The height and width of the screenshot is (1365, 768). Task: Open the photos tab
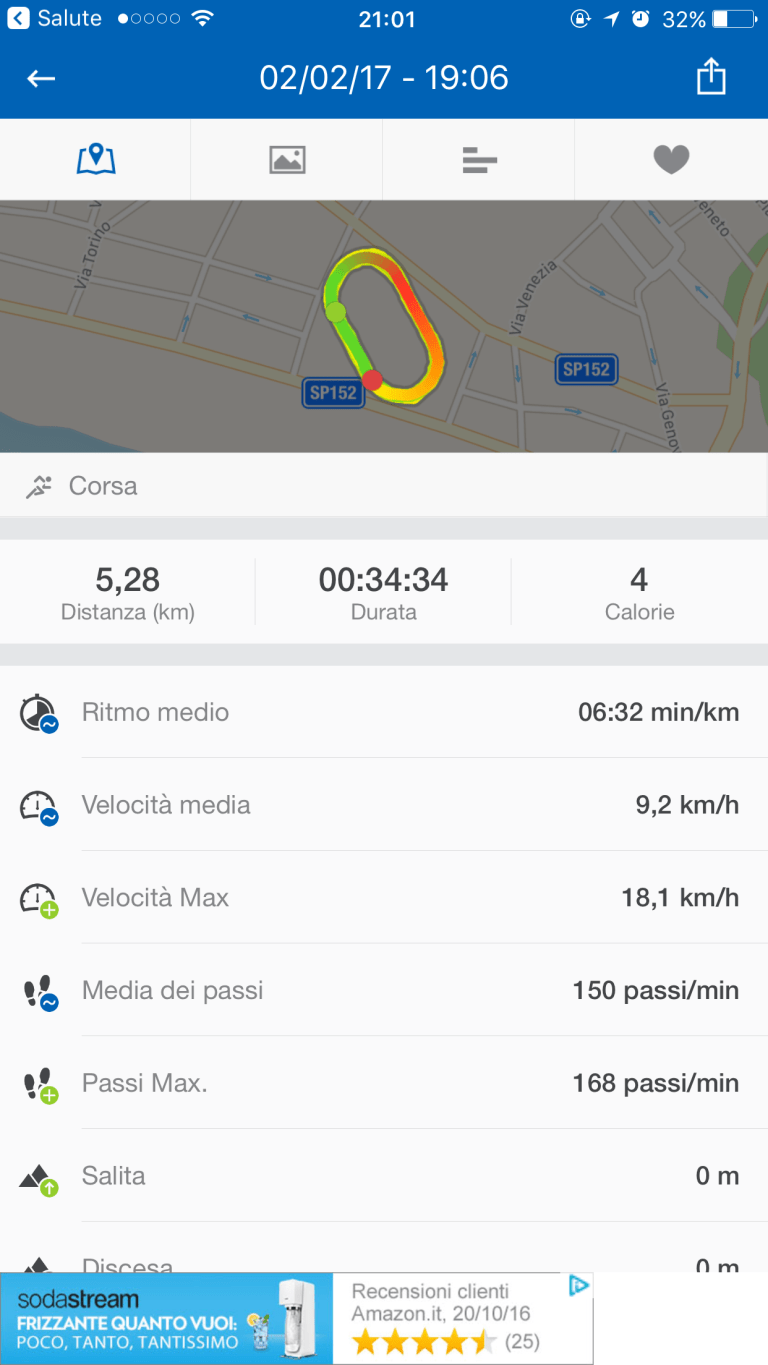pyautogui.click(x=287, y=159)
